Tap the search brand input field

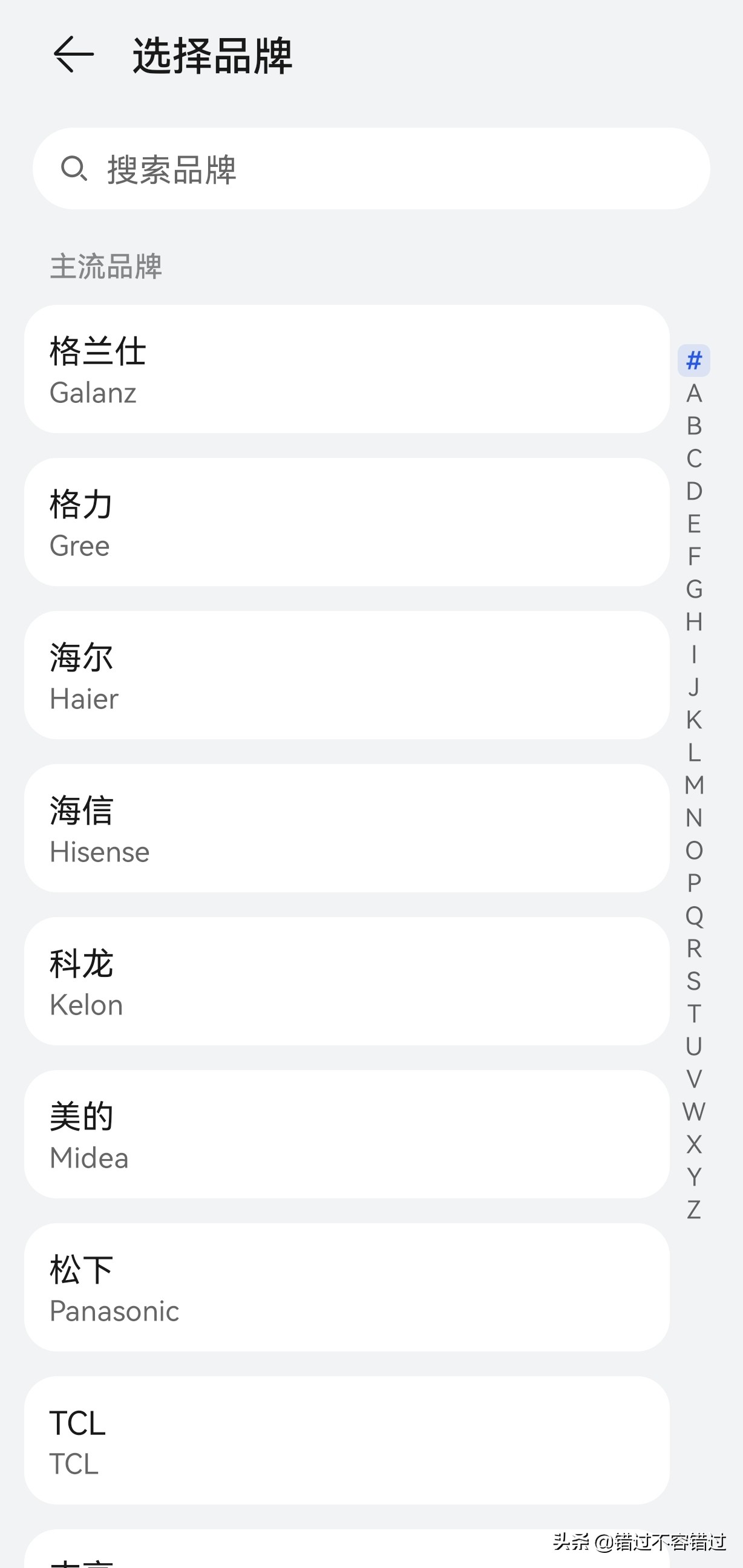click(372, 169)
